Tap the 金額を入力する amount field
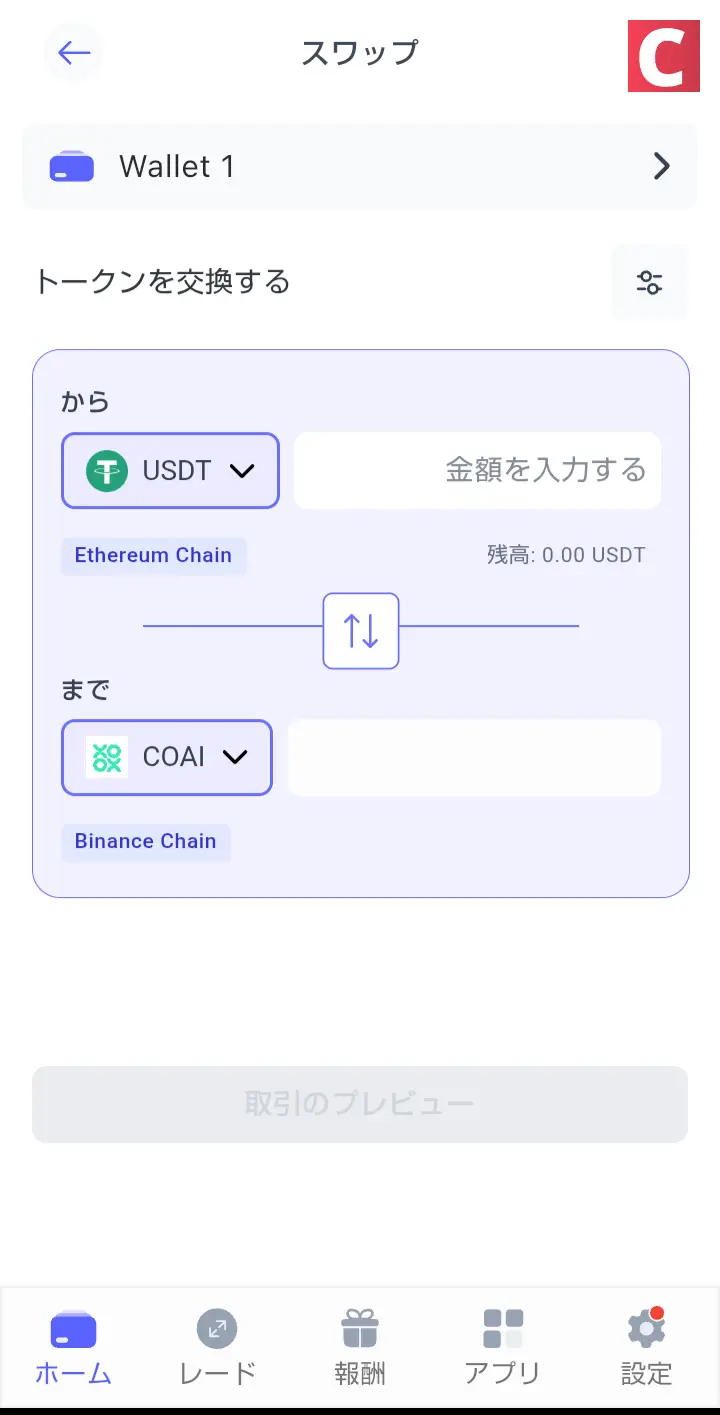Image resolution: width=720 pixels, height=1415 pixels. tap(477, 470)
